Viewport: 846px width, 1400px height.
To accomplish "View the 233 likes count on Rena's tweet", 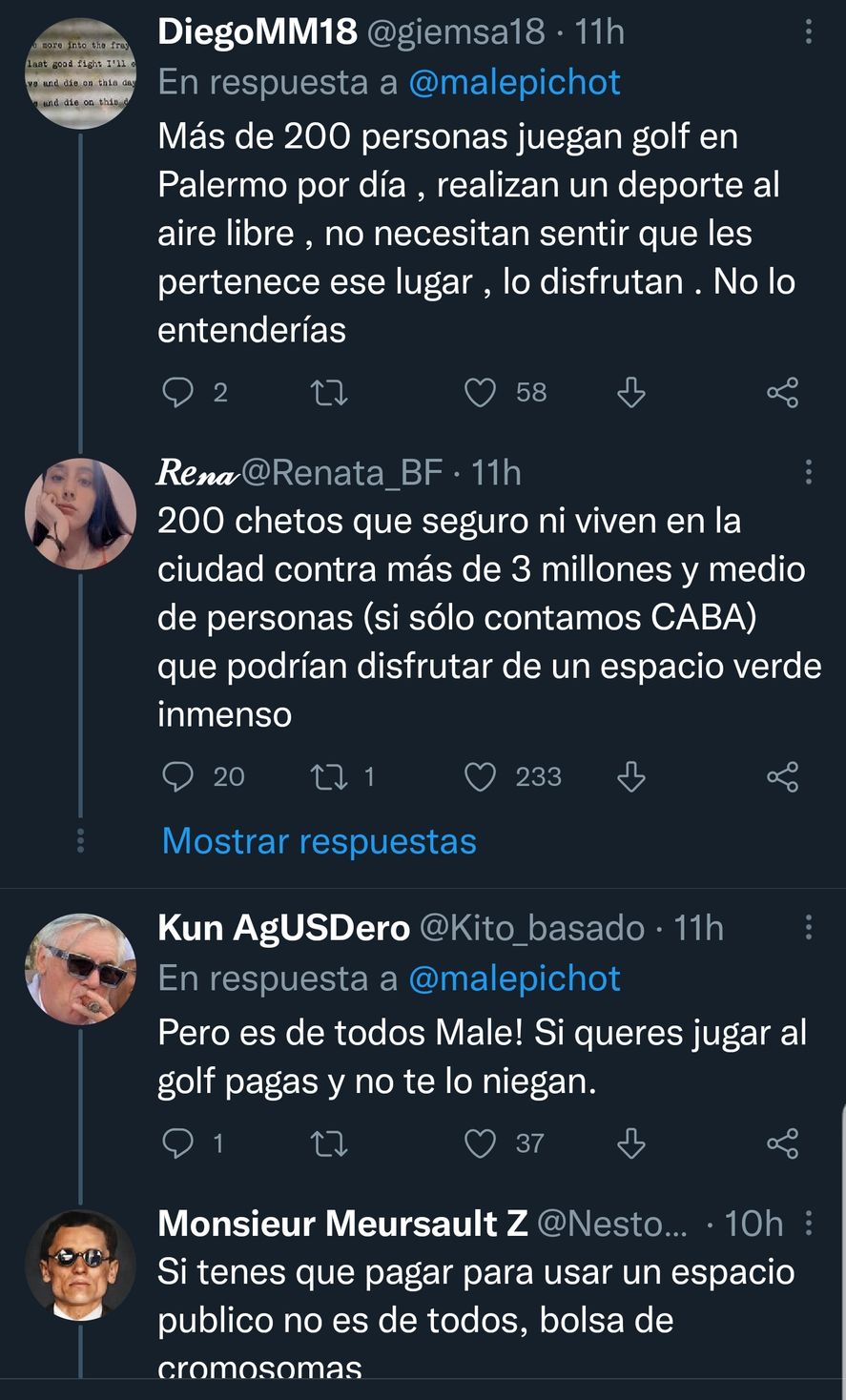I will pos(539,776).
